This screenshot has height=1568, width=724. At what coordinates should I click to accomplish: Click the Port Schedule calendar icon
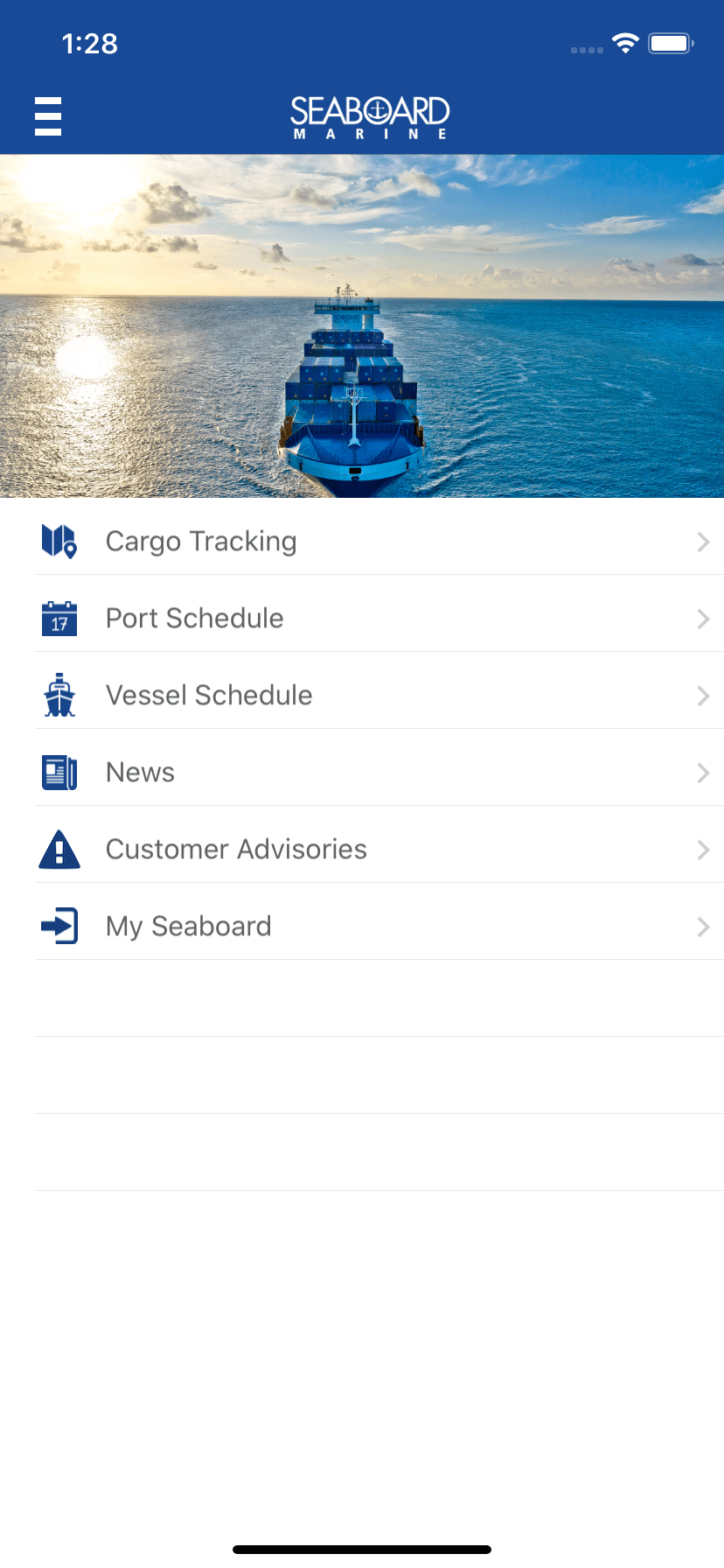(59, 618)
